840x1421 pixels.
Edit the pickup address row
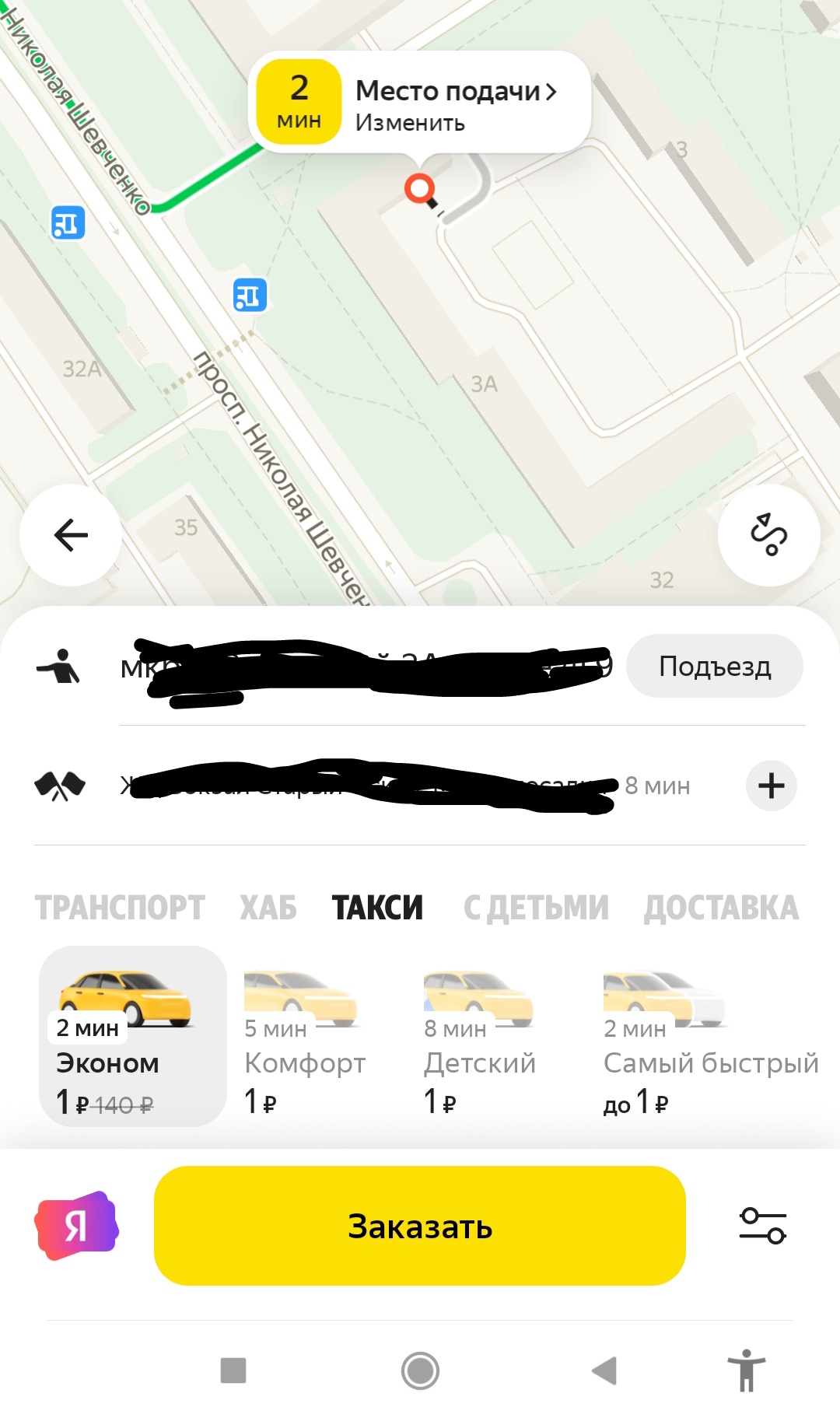coord(366,667)
